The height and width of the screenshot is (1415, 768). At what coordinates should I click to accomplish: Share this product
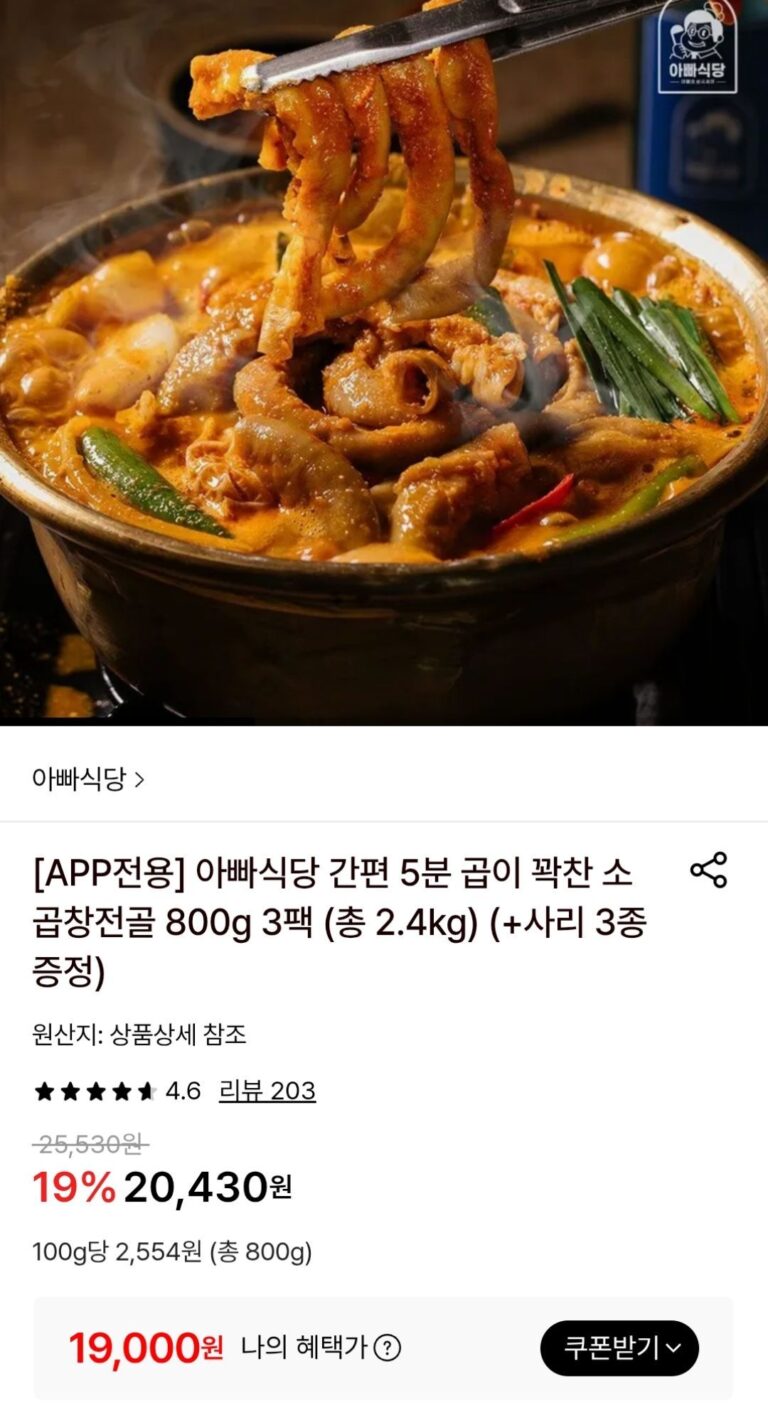click(x=708, y=870)
